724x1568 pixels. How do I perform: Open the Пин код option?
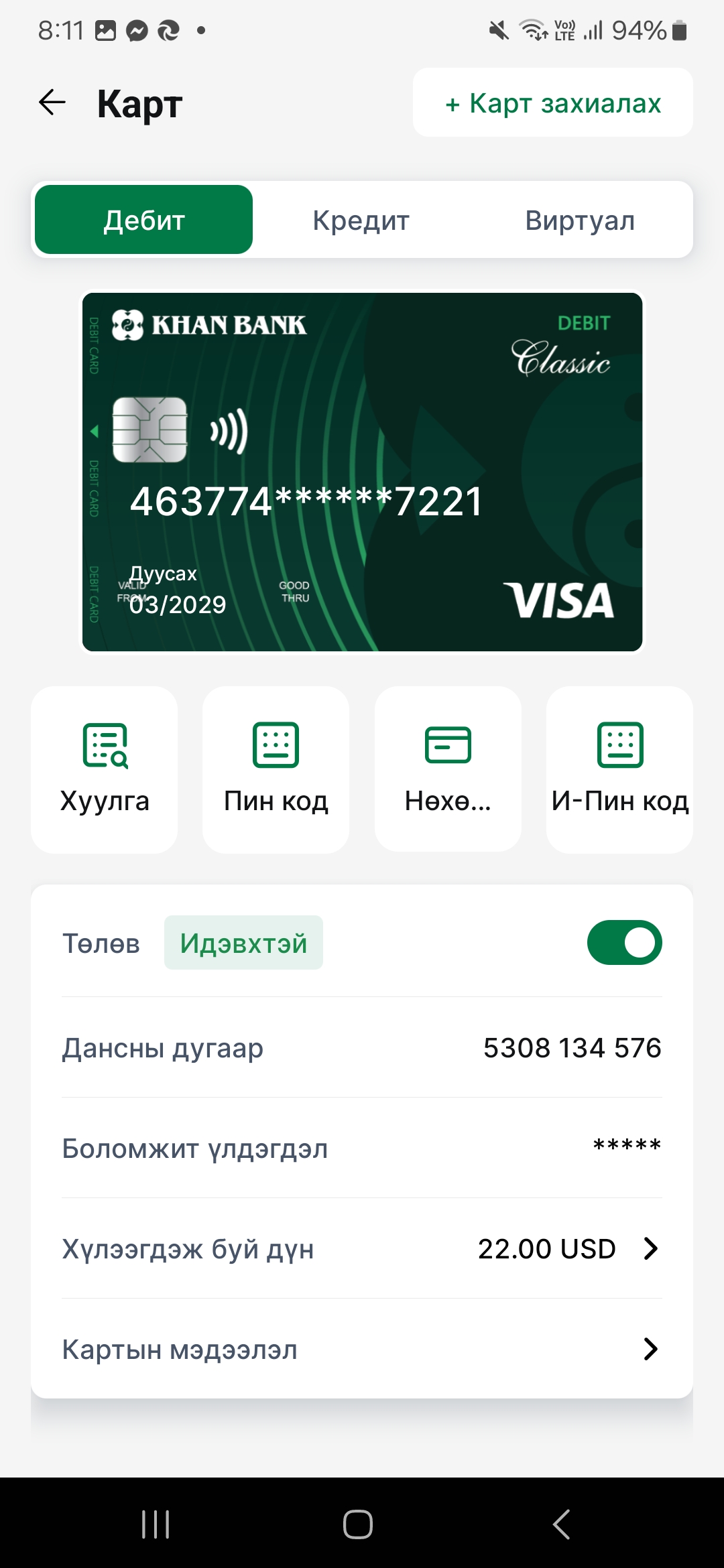click(x=276, y=769)
